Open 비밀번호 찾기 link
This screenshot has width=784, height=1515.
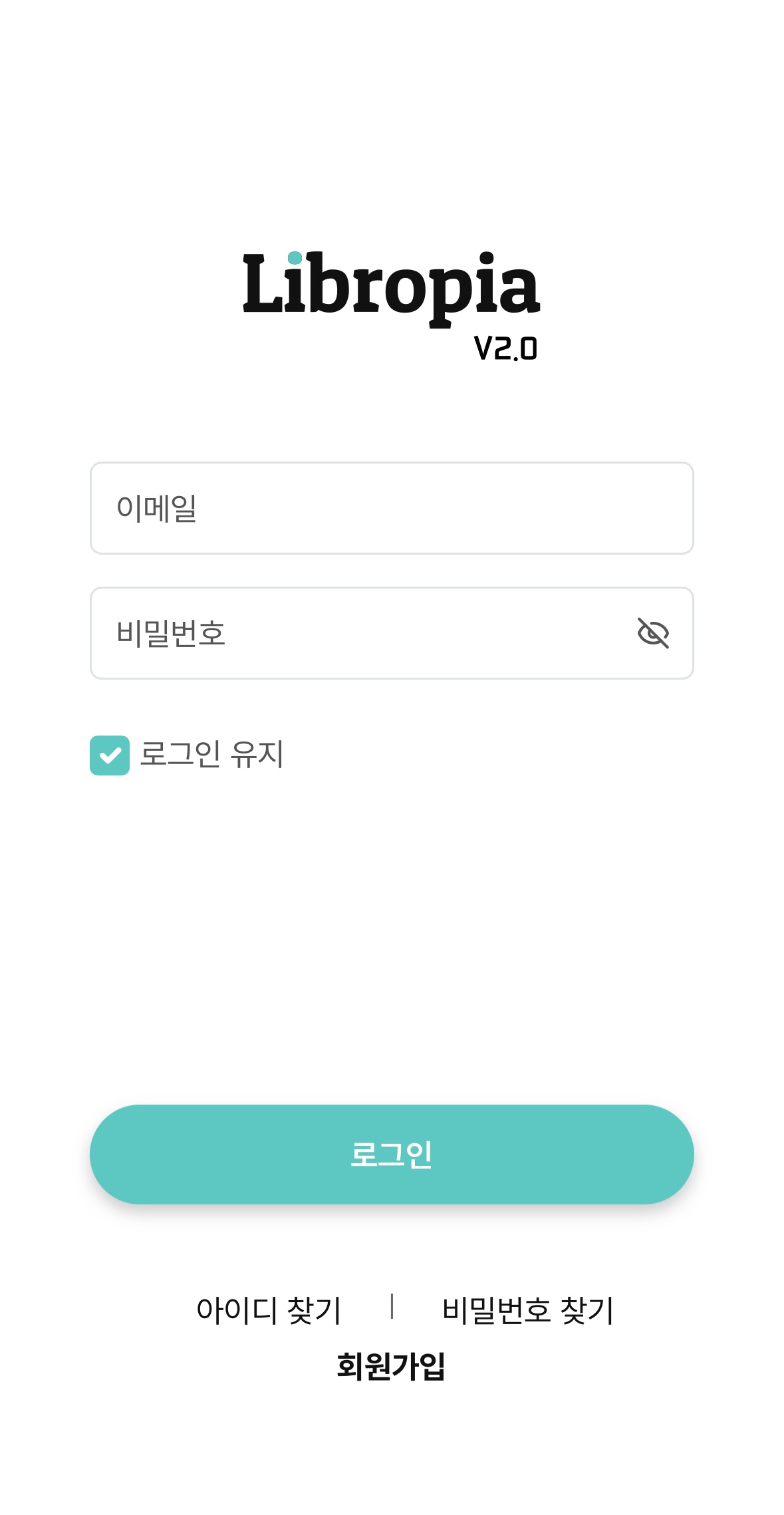(x=528, y=1310)
